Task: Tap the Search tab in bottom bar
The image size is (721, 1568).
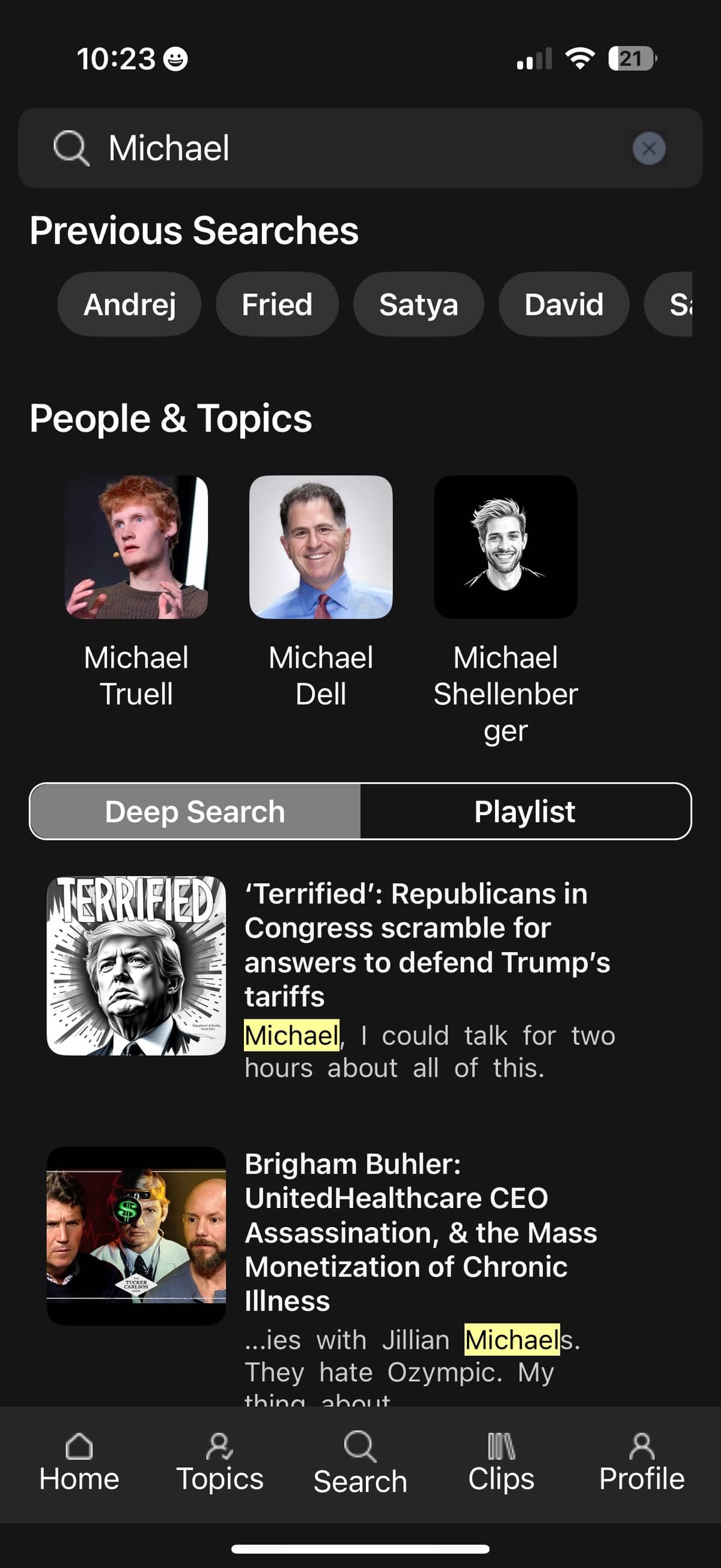Action: click(360, 1462)
